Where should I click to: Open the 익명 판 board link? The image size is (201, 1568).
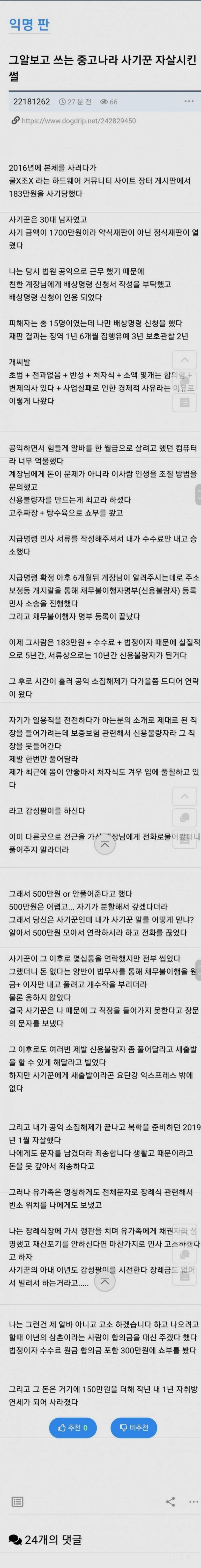[x=29, y=24]
